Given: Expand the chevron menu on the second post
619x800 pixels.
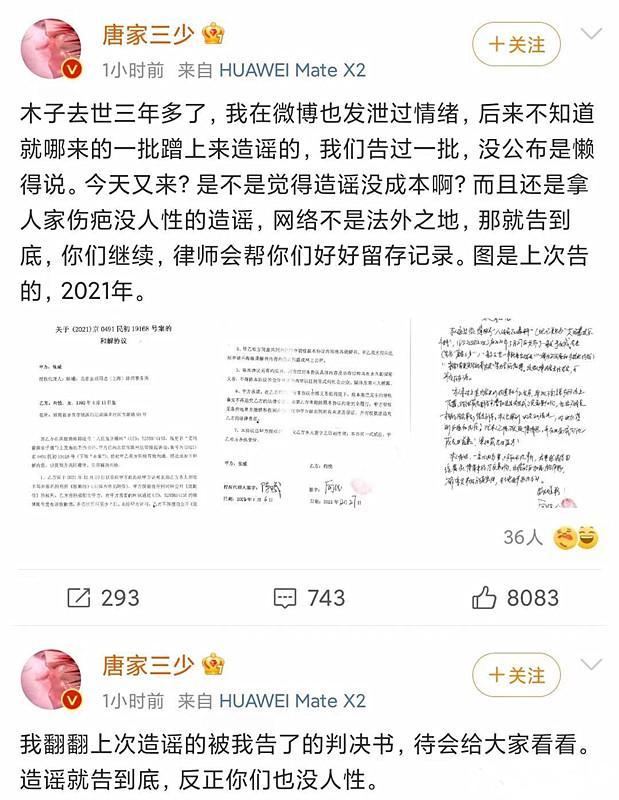Looking at the screenshot, I should pos(592,666).
